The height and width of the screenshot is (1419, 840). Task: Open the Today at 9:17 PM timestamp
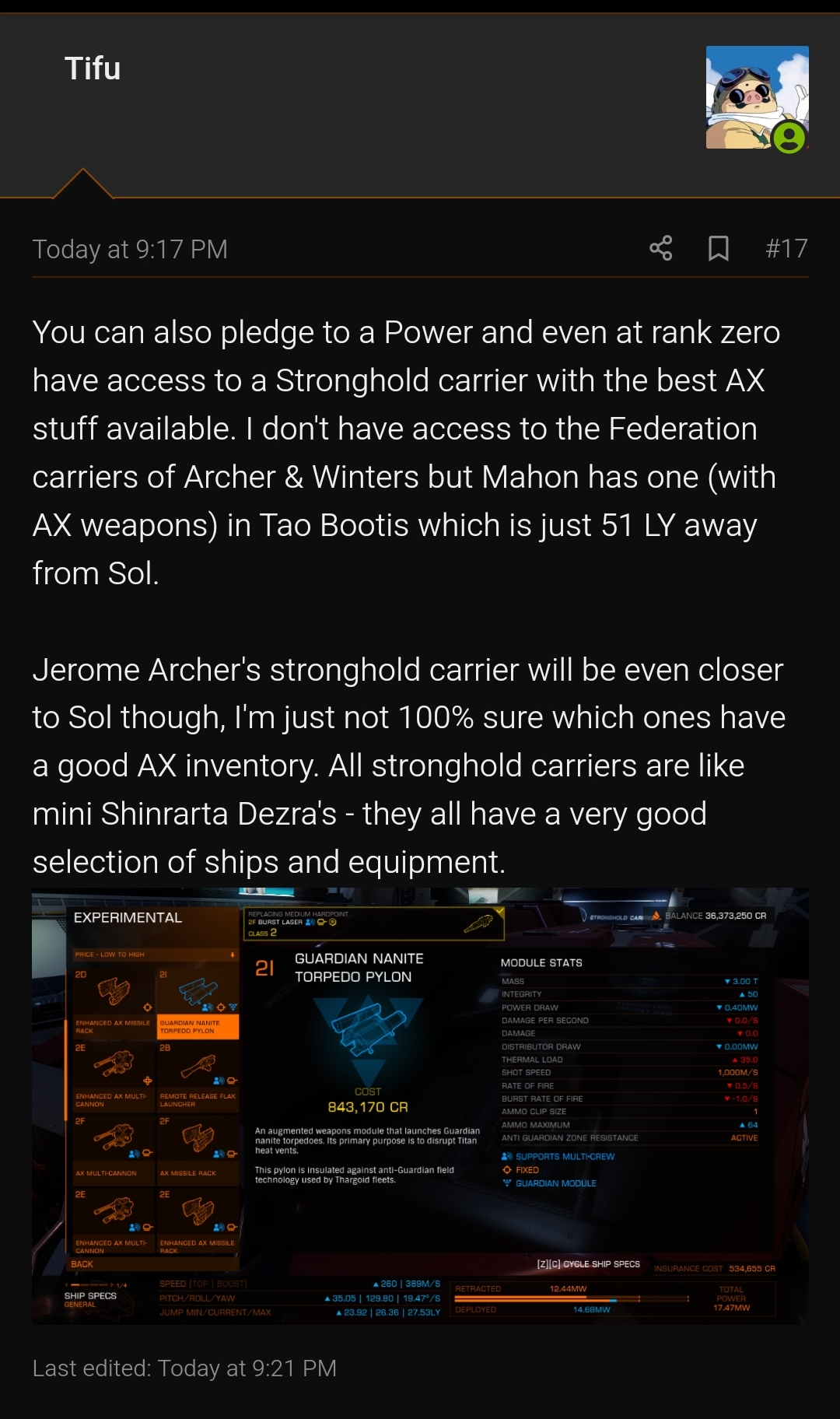coord(130,249)
